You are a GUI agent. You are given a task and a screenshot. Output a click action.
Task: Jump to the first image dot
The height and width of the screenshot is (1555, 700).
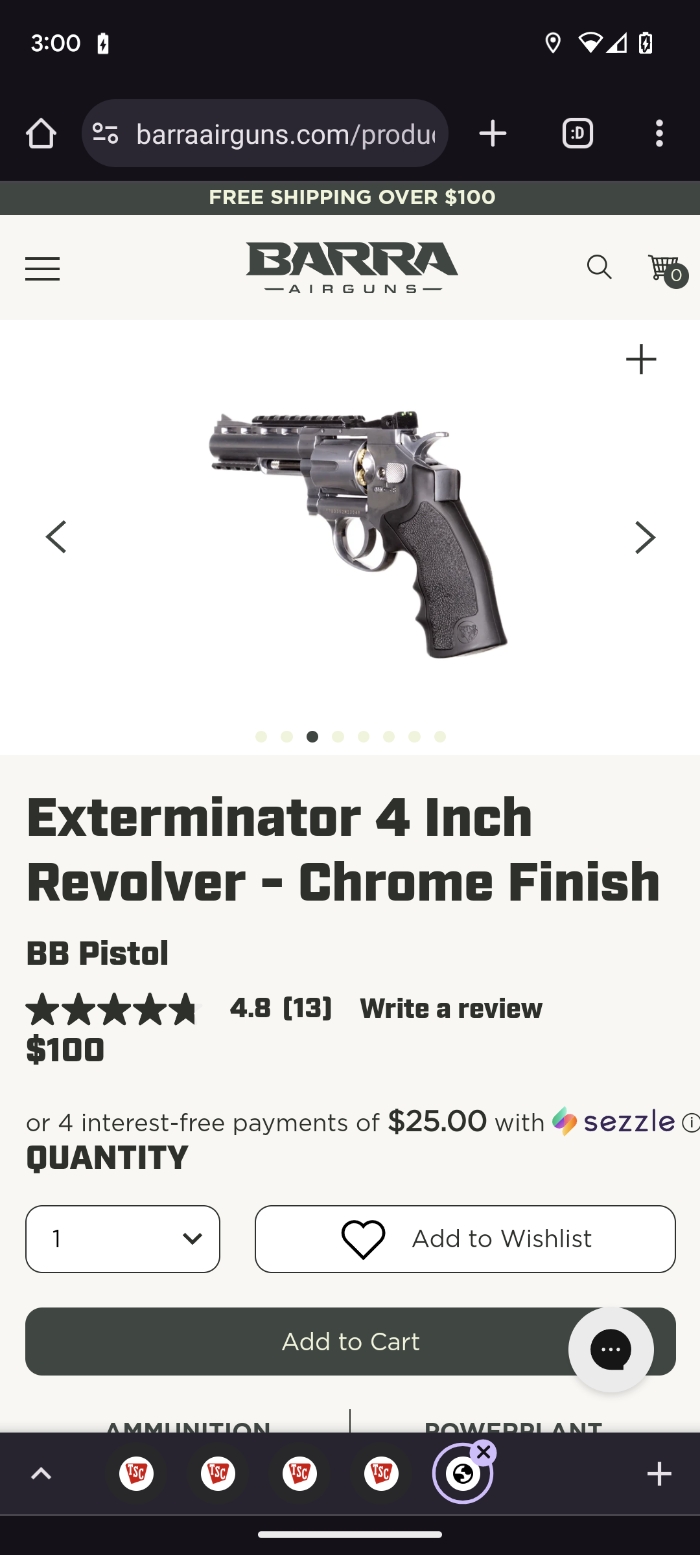pyautogui.click(x=261, y=737)
